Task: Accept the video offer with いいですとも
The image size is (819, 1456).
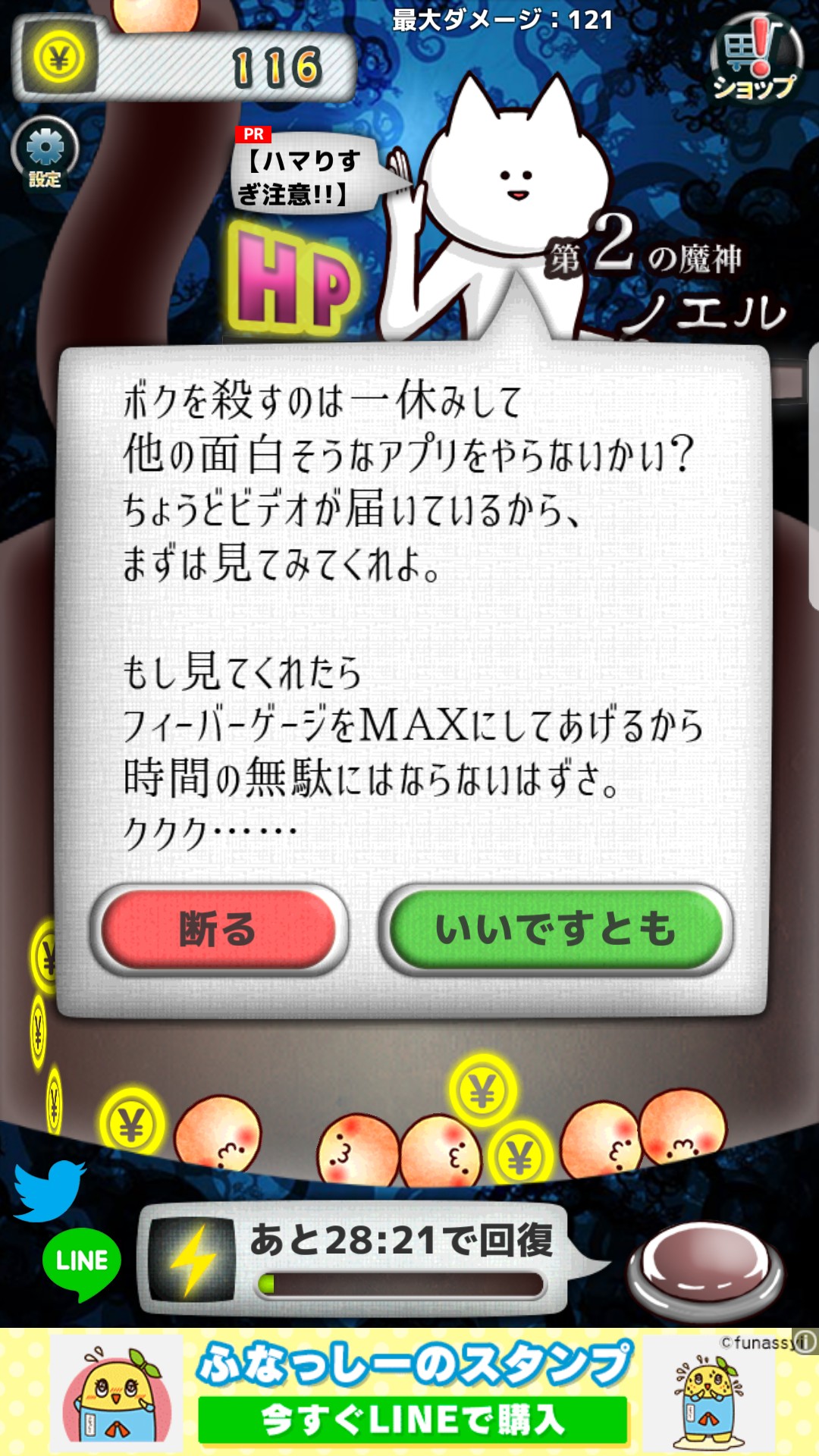Action: click(x=555, y=930)
